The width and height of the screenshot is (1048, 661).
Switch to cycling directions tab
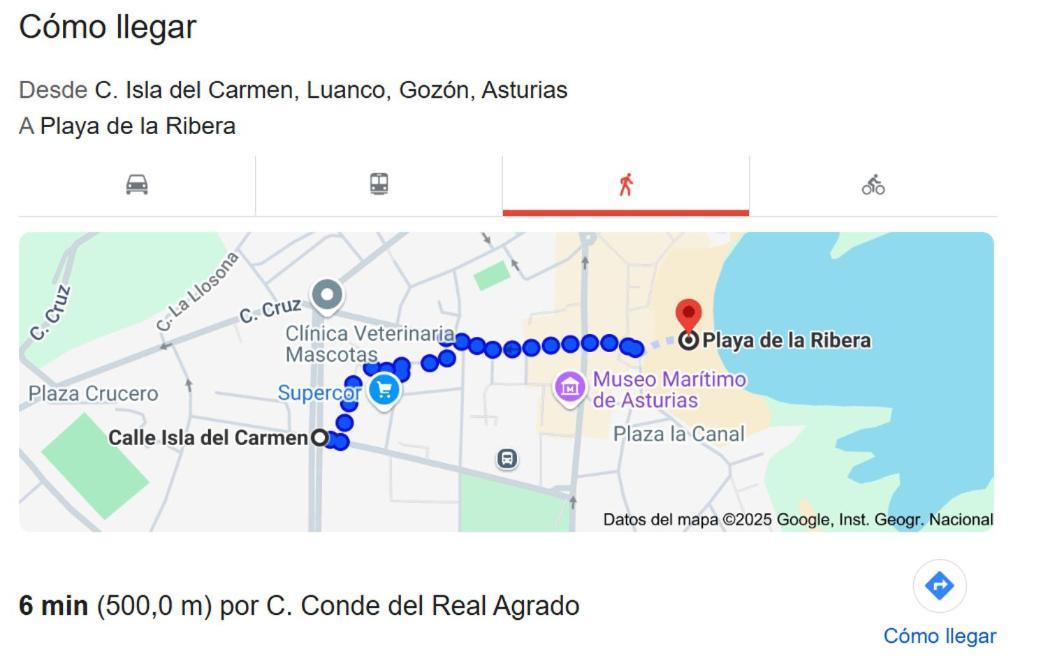pyautogui.click(x=873, y=185)
